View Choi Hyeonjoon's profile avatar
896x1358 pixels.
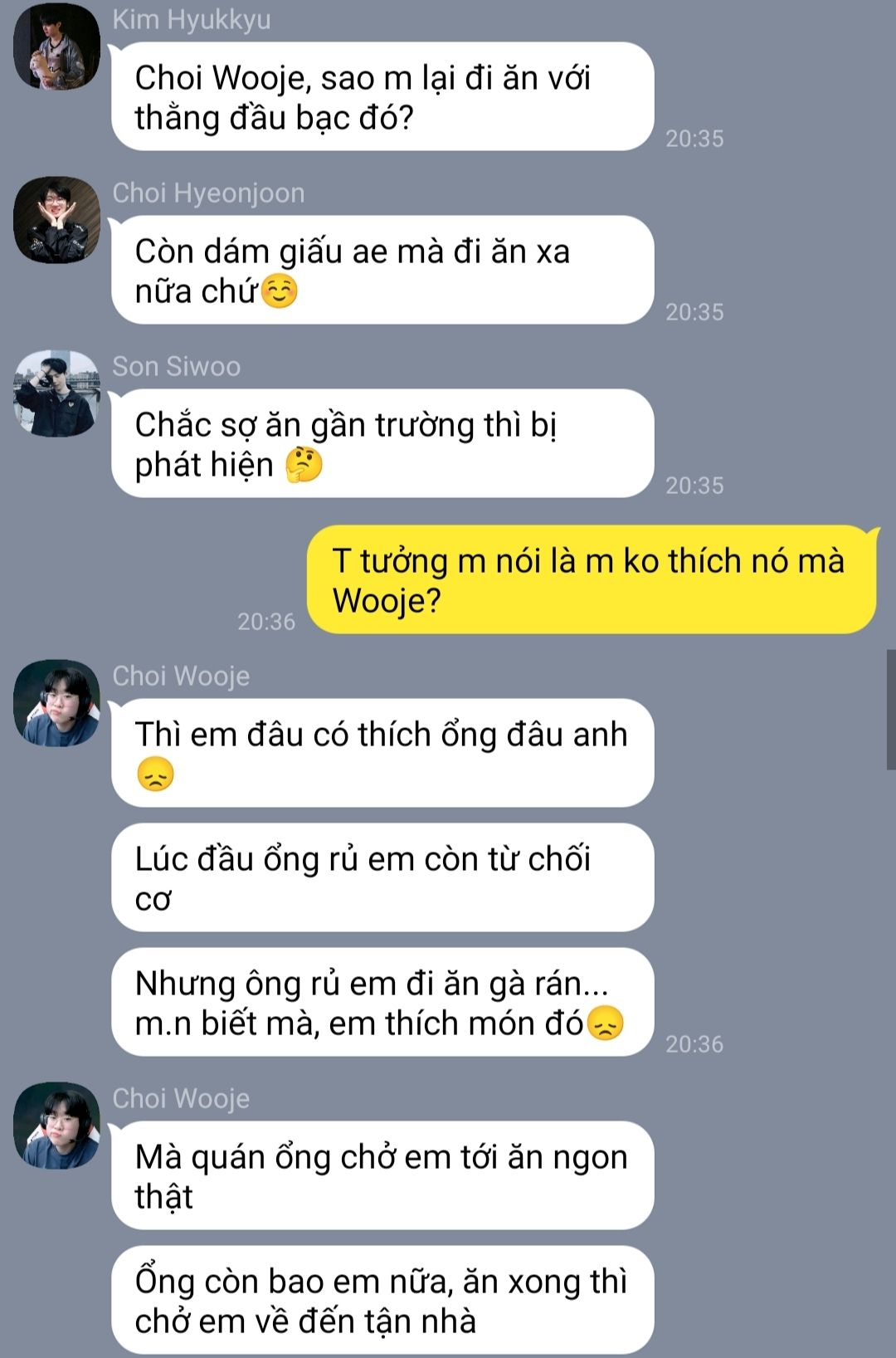56,220
